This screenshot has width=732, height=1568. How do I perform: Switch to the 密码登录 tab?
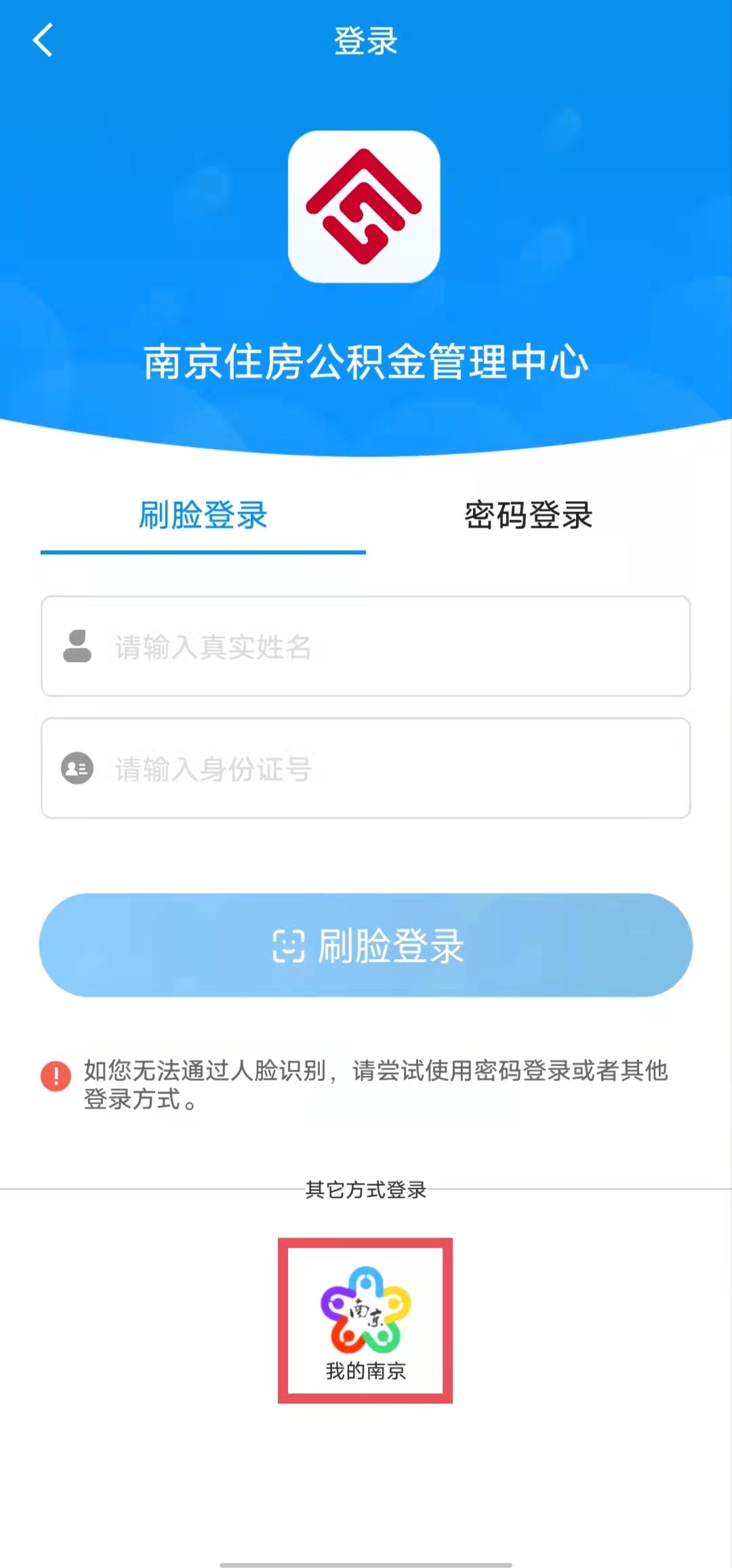[x=528, y=515]
